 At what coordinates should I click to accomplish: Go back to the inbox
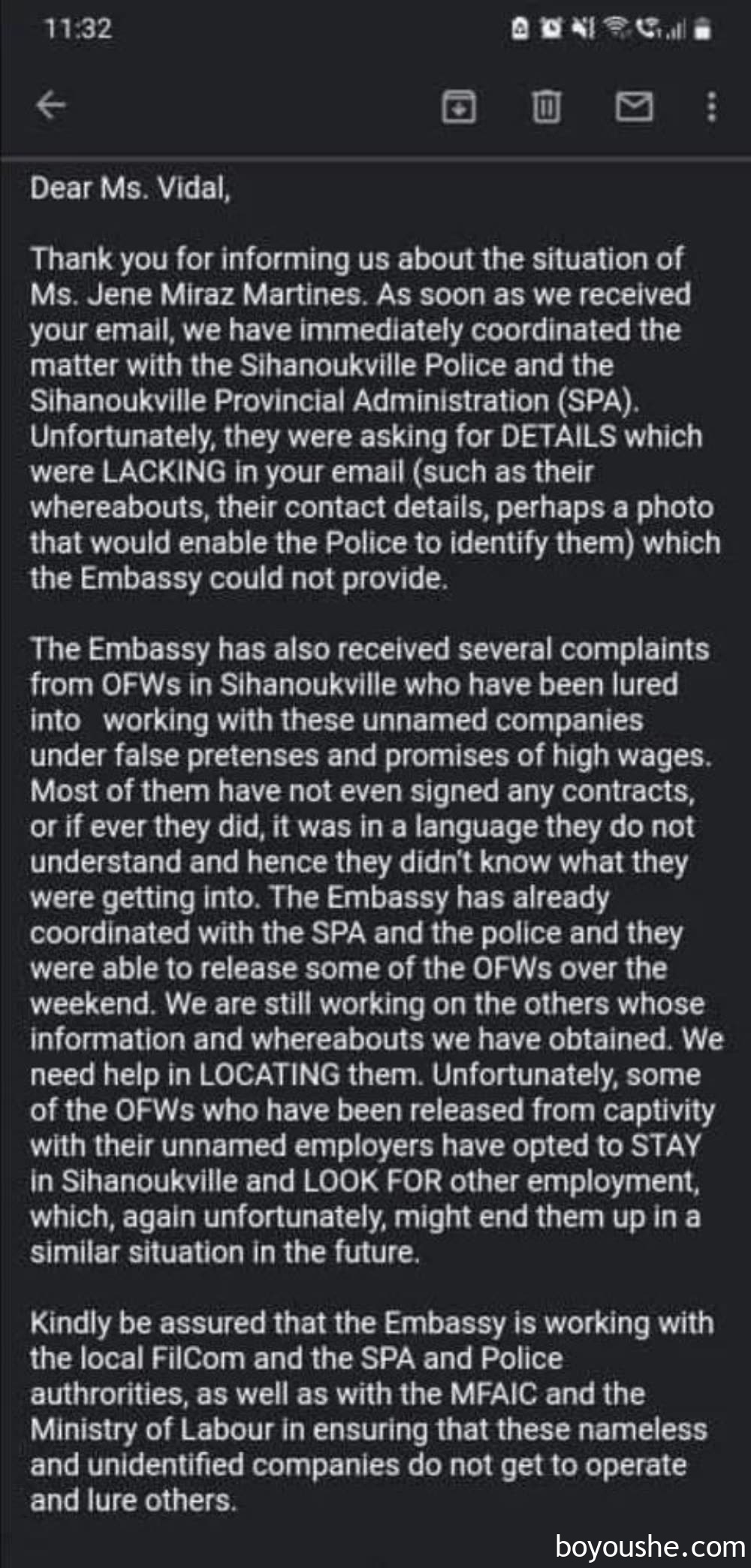point(51,105)
